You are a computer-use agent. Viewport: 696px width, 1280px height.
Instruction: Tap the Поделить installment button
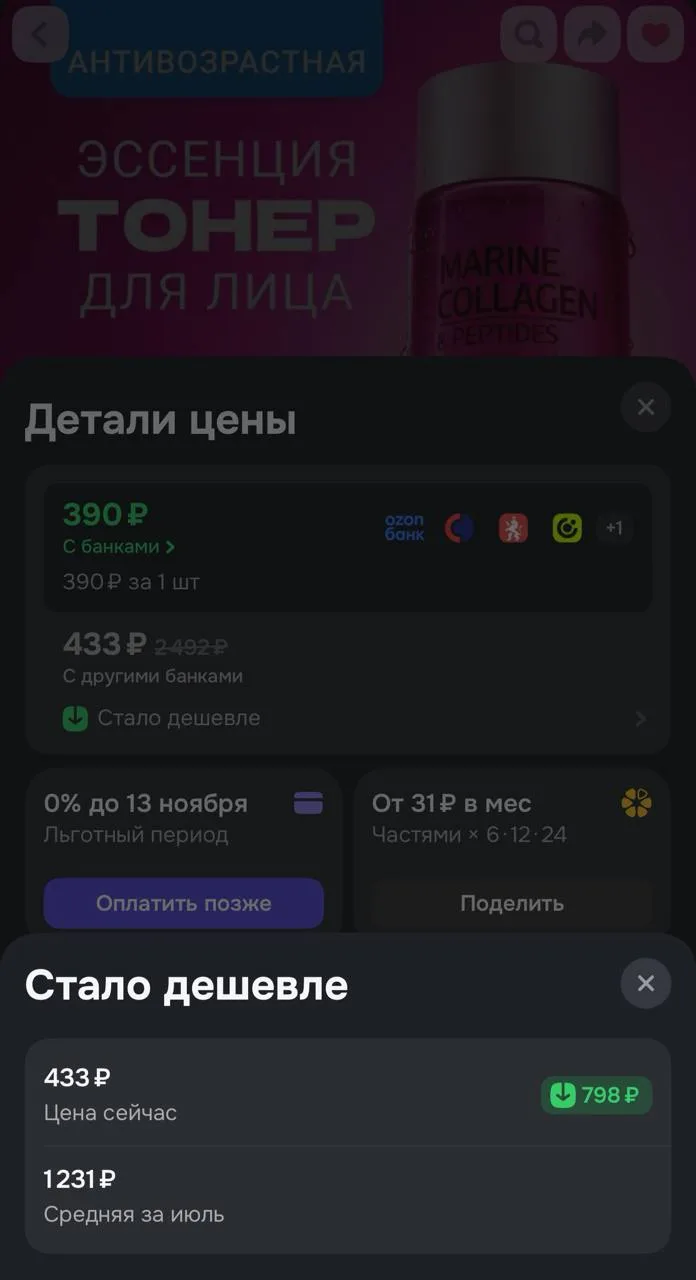(511, 903)
